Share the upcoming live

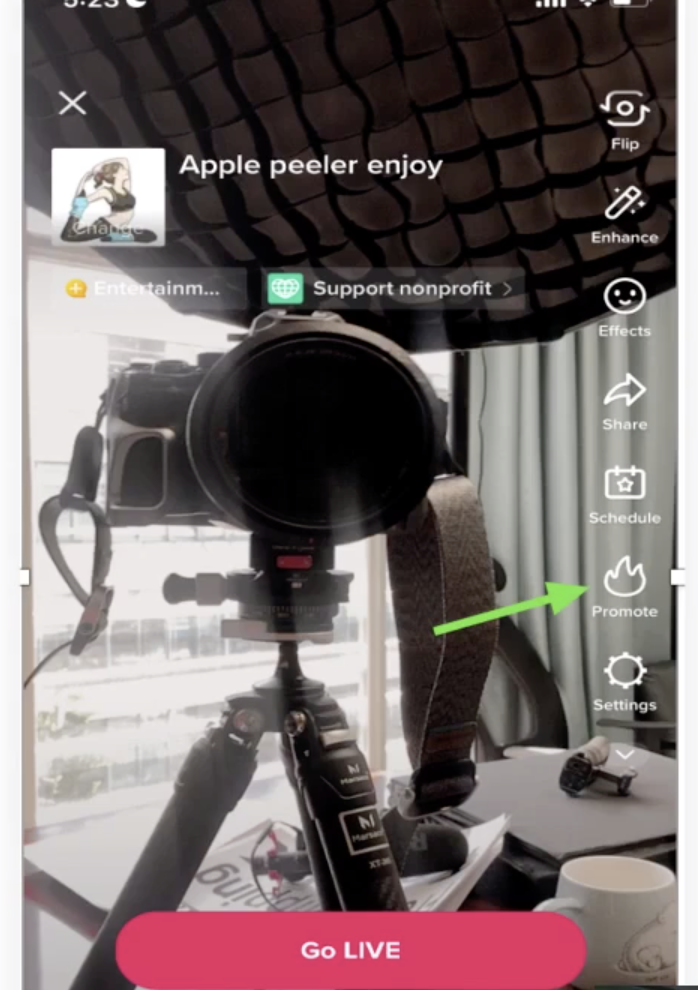624,401
